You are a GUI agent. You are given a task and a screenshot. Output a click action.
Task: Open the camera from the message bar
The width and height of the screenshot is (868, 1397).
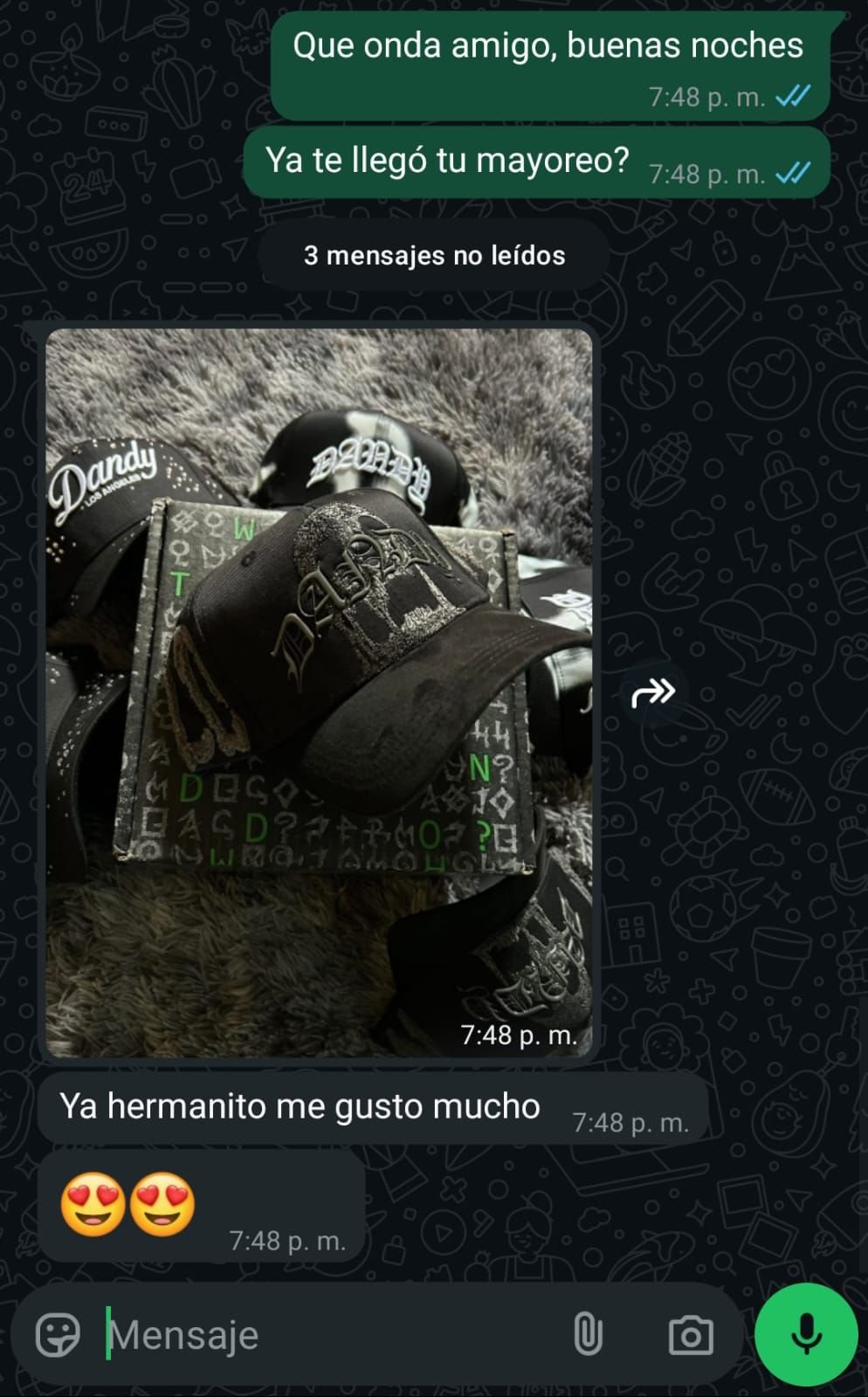[x=691, y=1334]
